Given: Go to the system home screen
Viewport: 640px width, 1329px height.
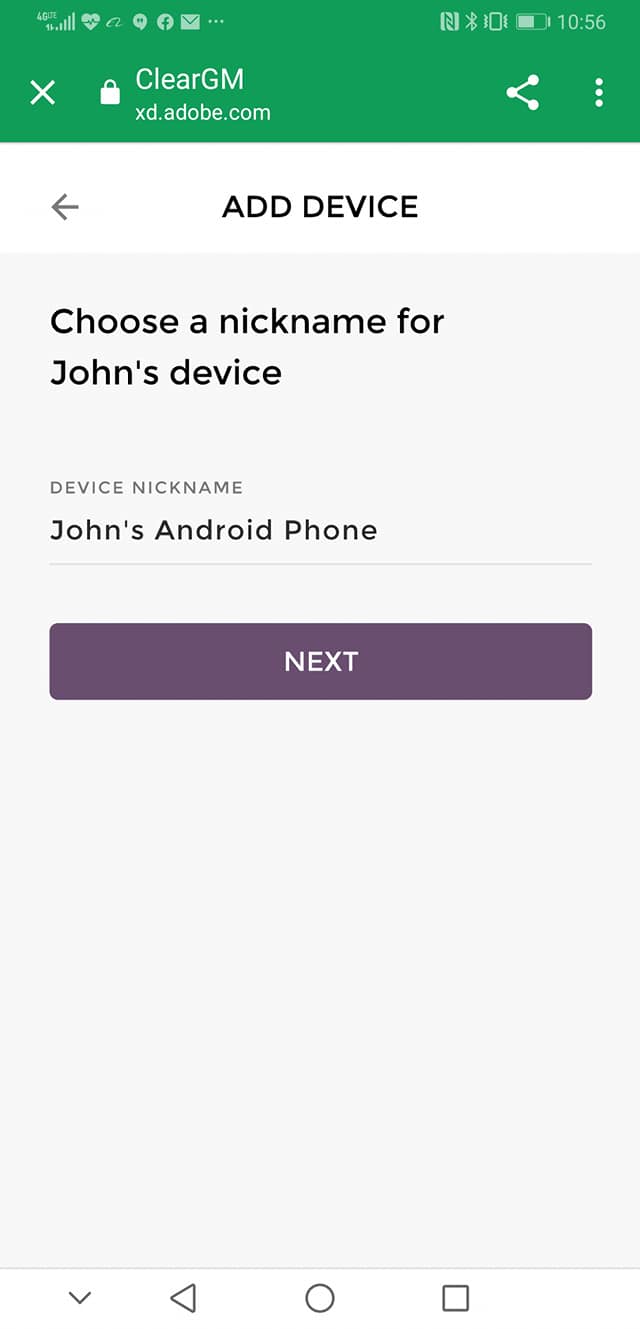Looking at the screenshot, I should [320, 1298].
